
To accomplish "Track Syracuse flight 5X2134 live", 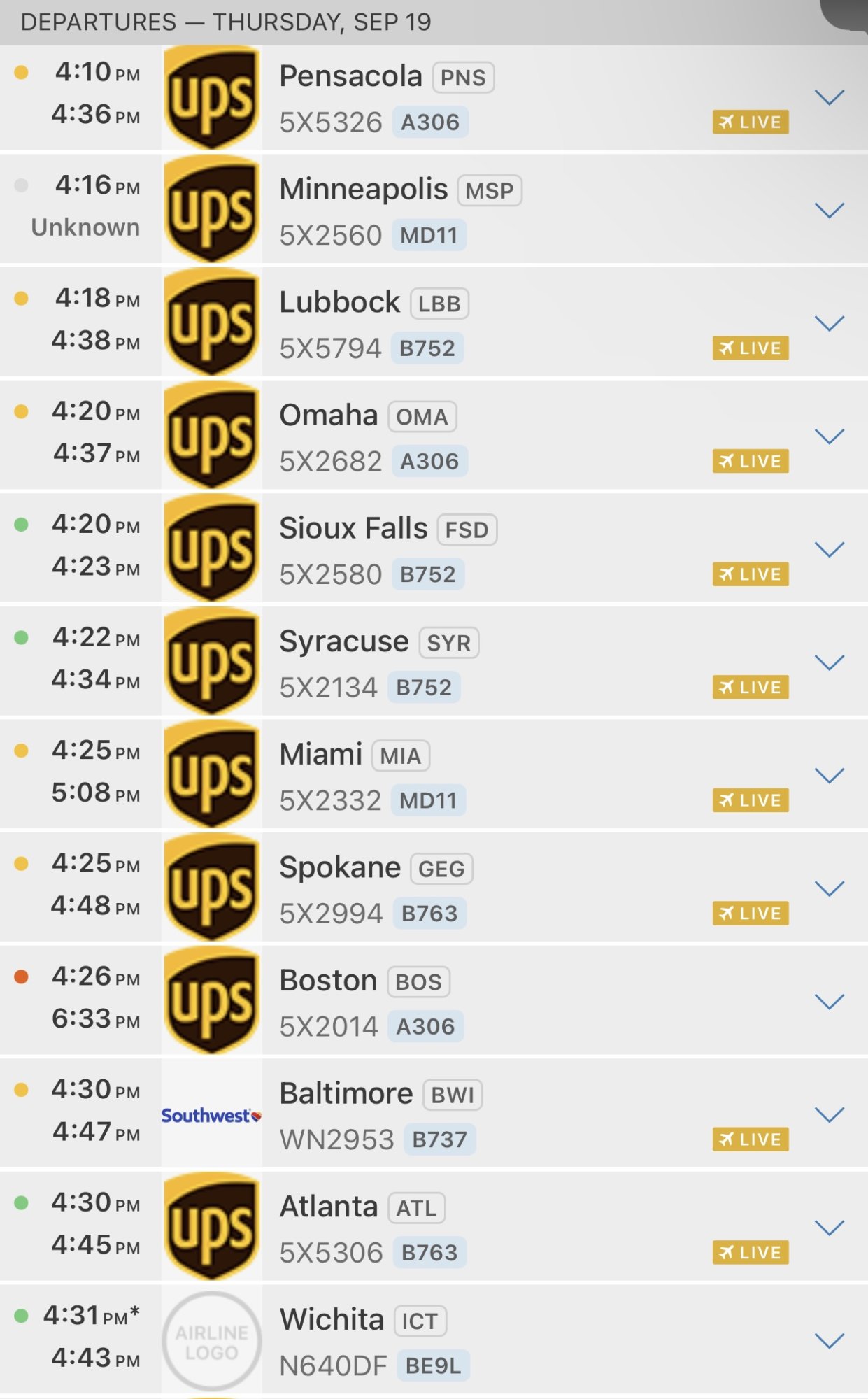I will pos(750,688).
